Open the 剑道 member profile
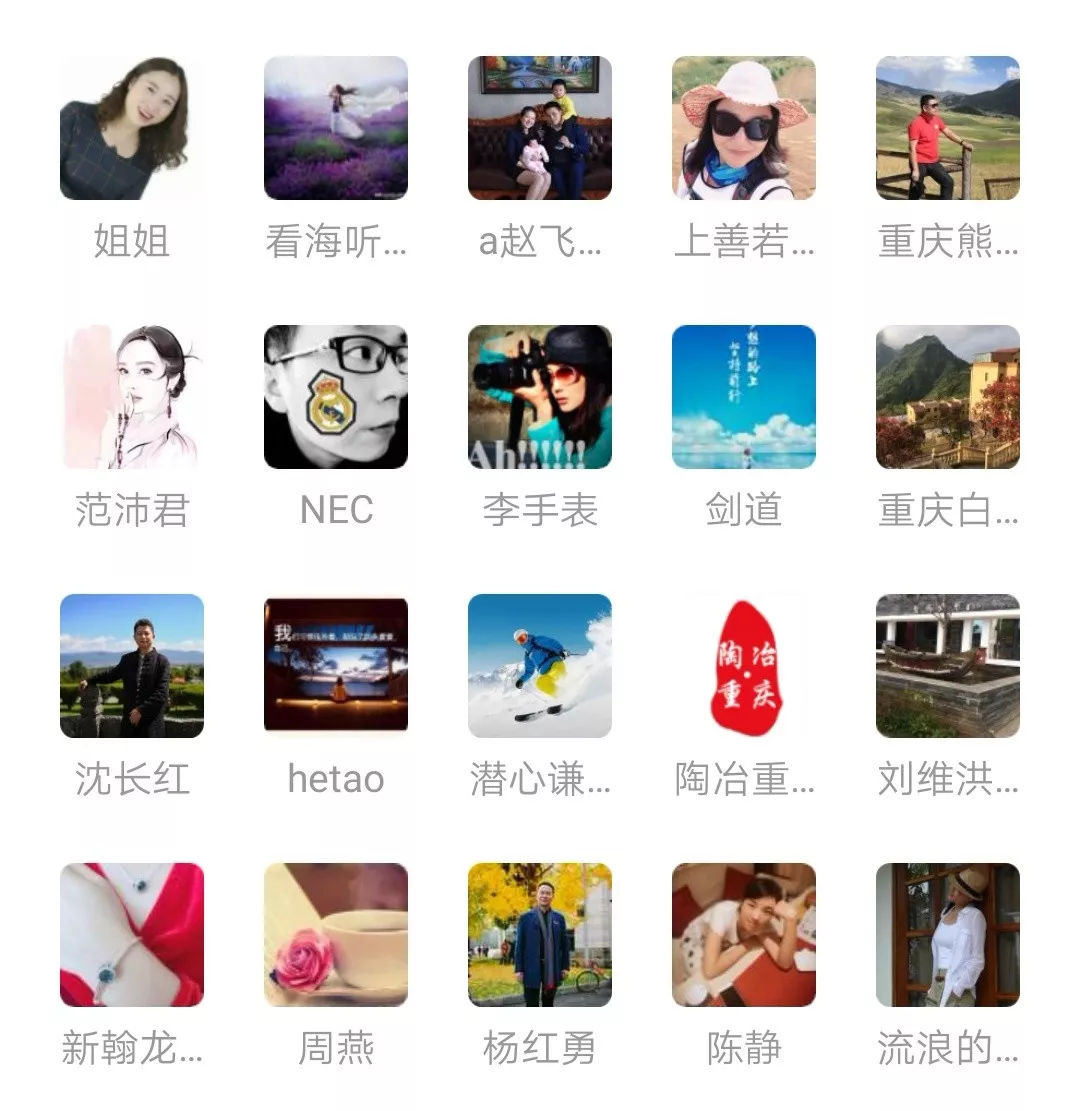 pyautogui.click(x=744, y=397)
